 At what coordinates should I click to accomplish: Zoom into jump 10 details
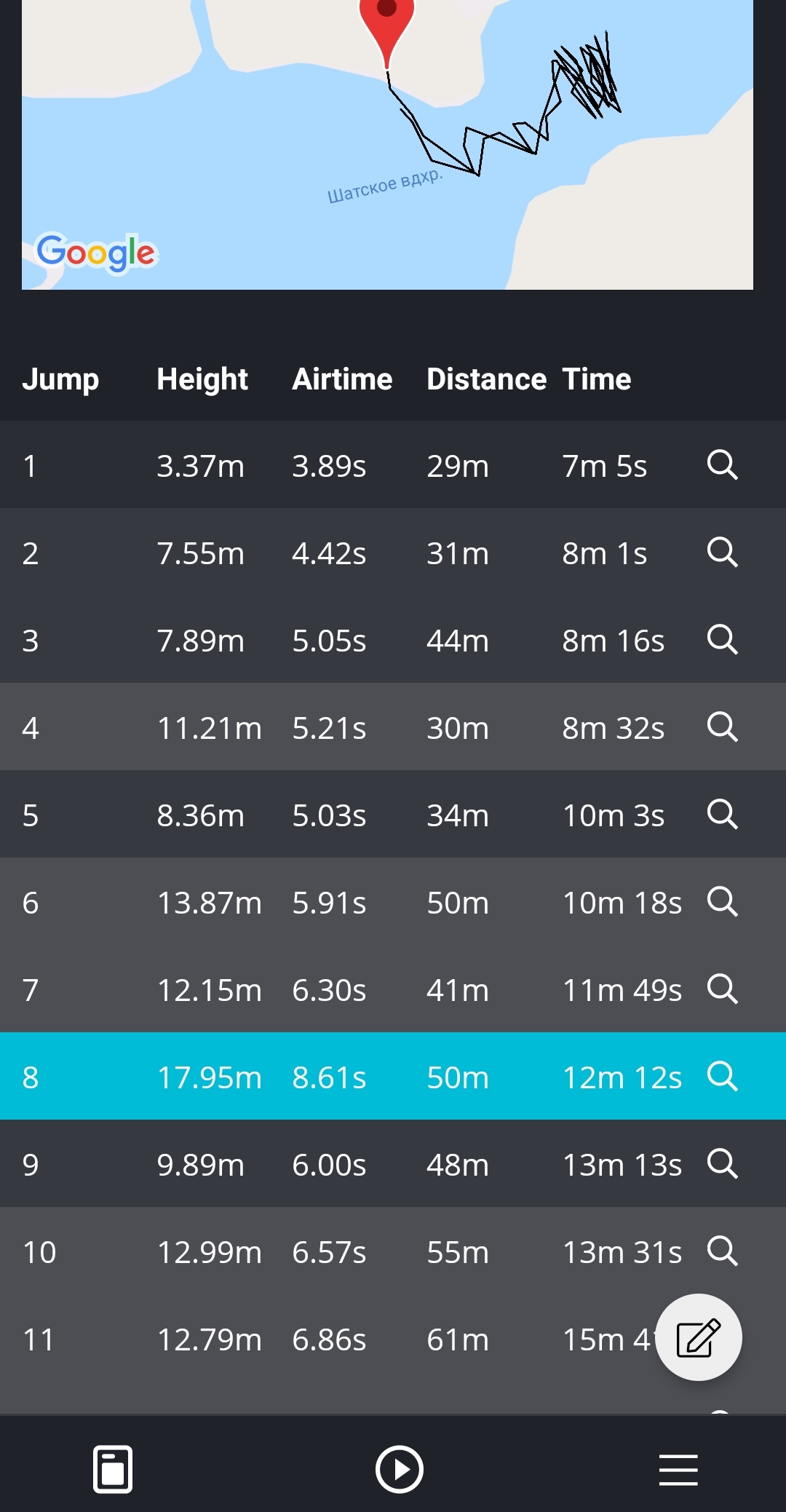(x=722, y=1251)
